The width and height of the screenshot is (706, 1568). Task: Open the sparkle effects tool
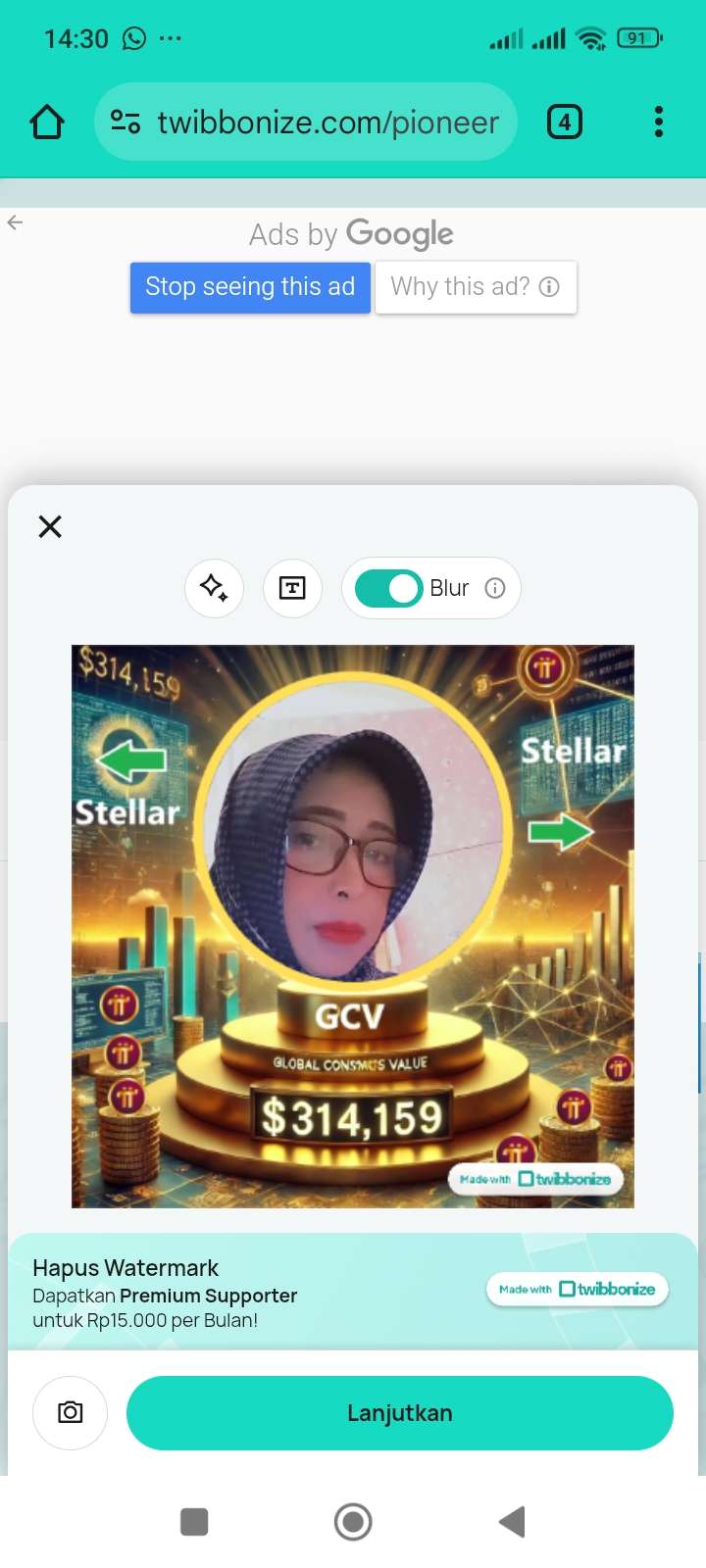click(x=214, y=588)
